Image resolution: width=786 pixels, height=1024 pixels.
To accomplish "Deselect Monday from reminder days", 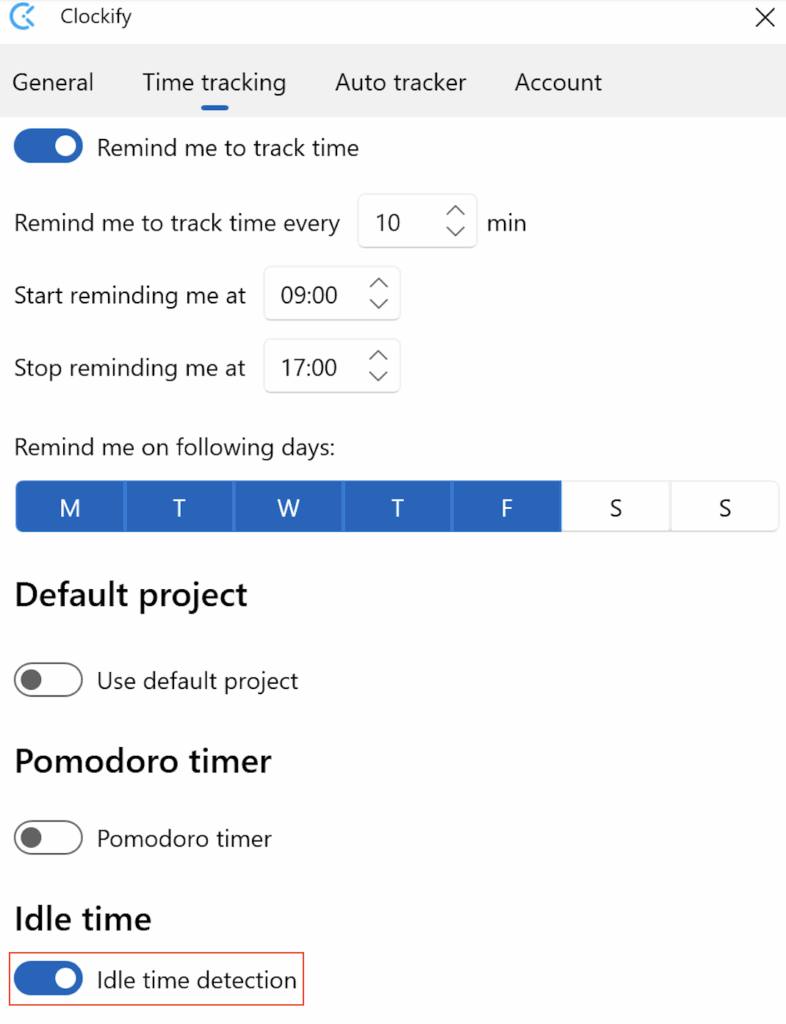I will tap(70, 508).
